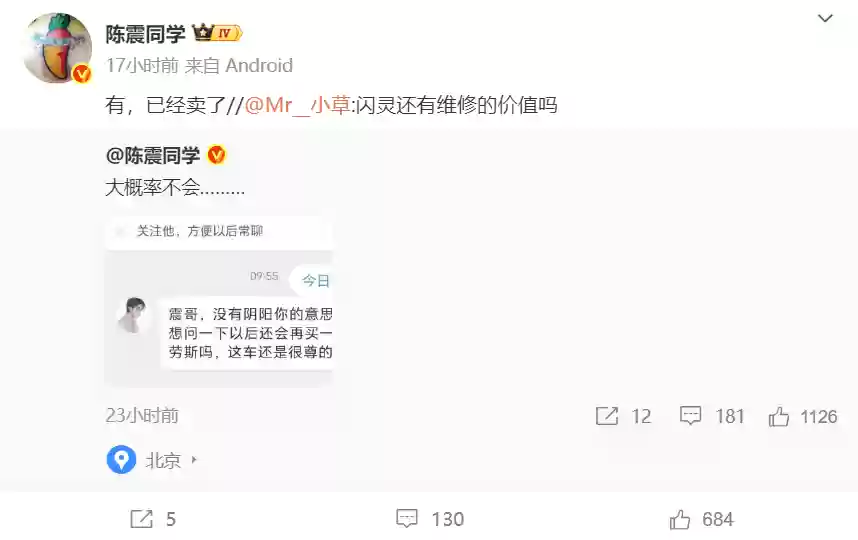View the chat screenshot image
The width and height of the screenshot is (858, 540).
pyautogui.click(x=218, y=301)
